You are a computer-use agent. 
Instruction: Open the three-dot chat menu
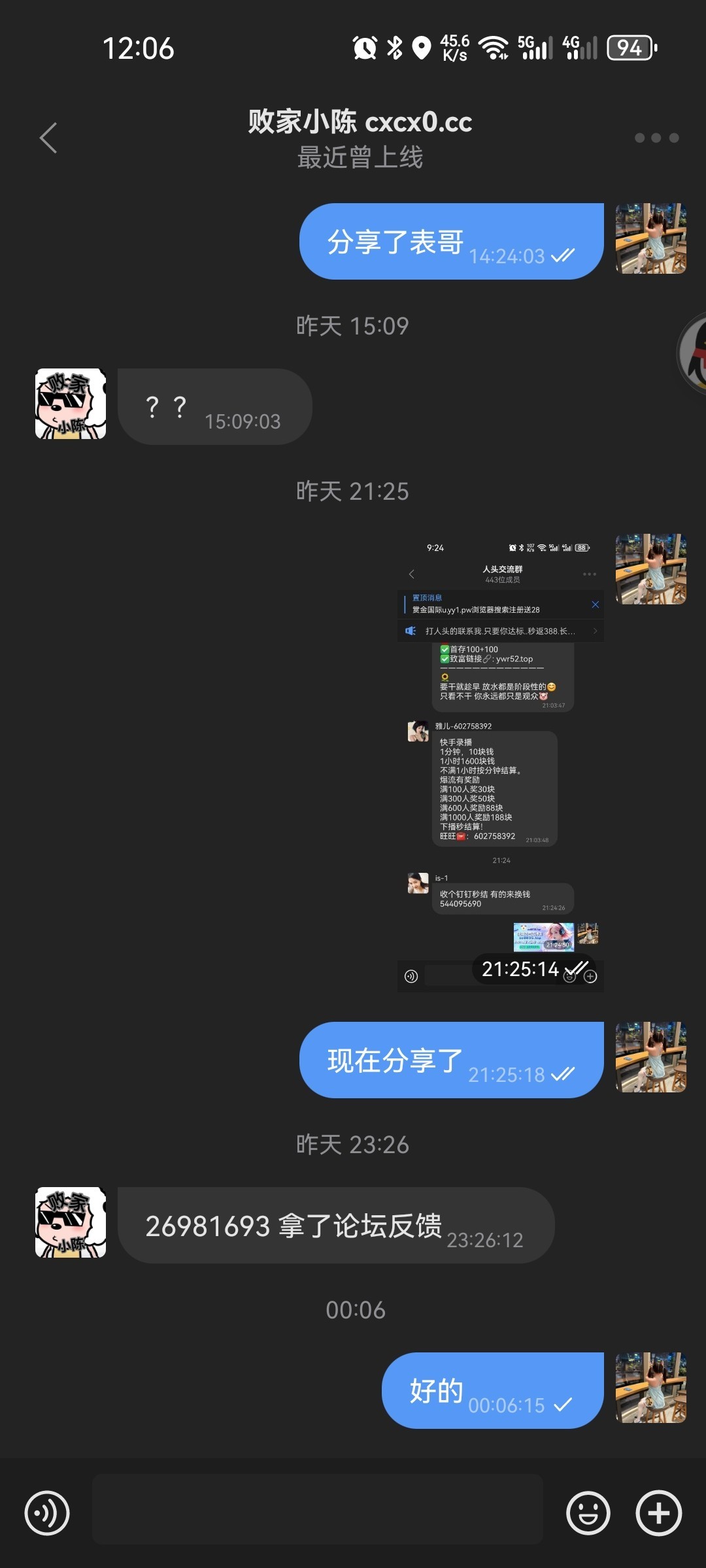pyautogui.click(x=656, y=138)
